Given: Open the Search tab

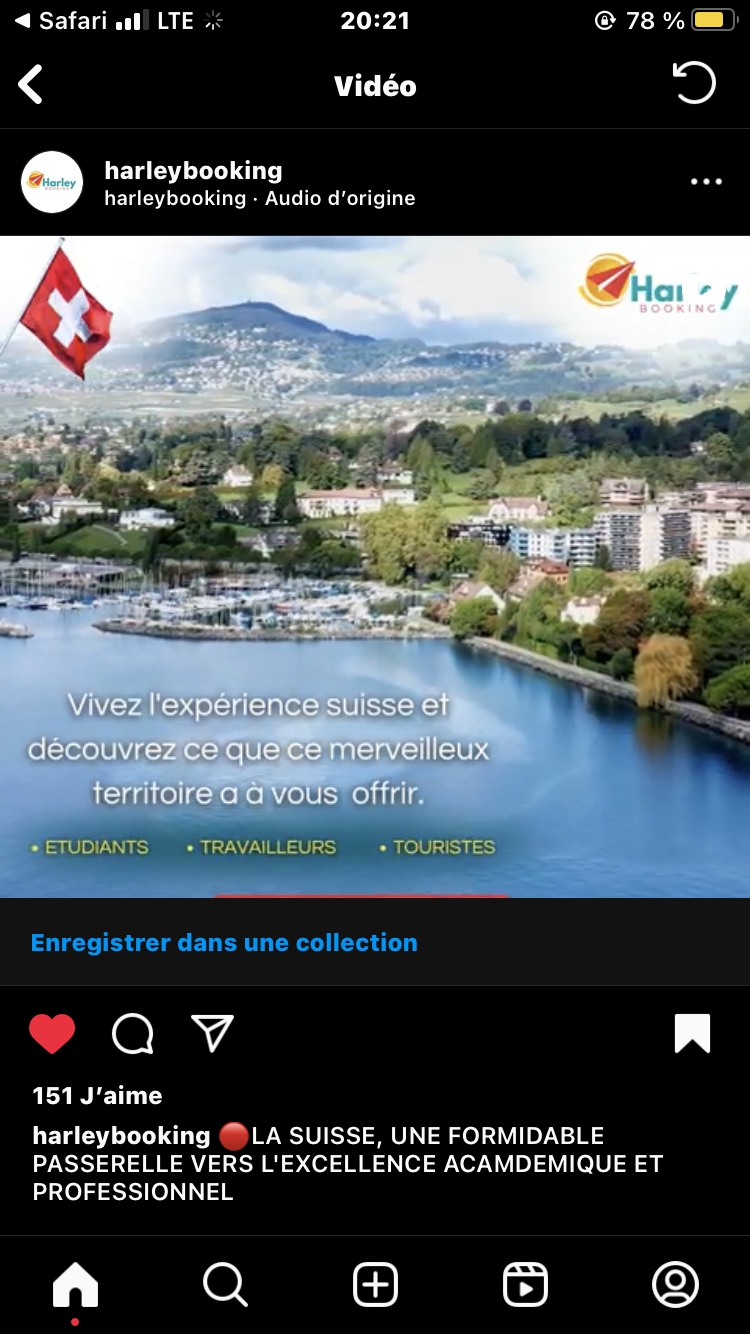Looking at the screenshot, I should click(225, 1285).
